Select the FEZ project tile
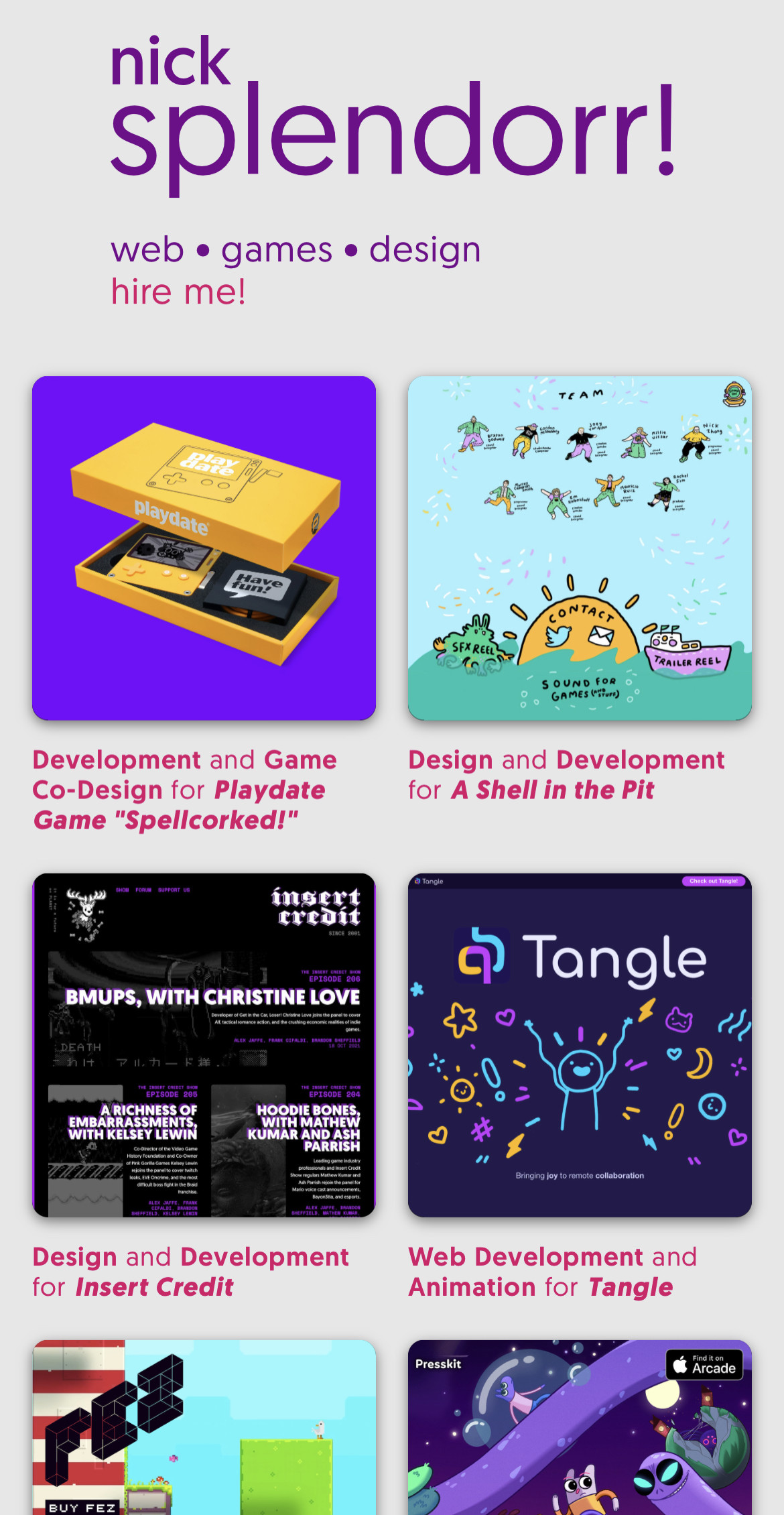This screenshot has height=1515, width=784. click(x=204, y=1427)
